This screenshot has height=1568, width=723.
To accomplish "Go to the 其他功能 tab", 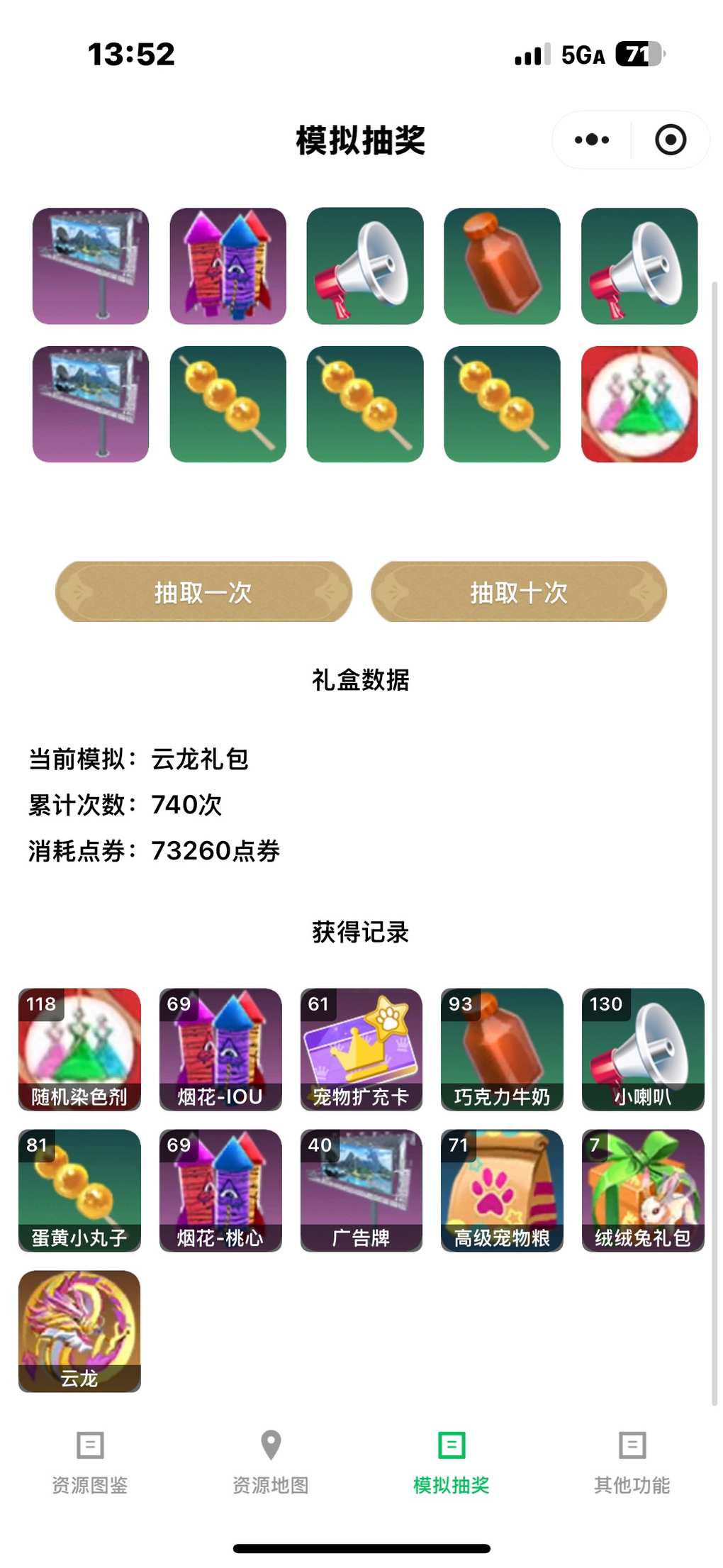I will pos(632,1462).
